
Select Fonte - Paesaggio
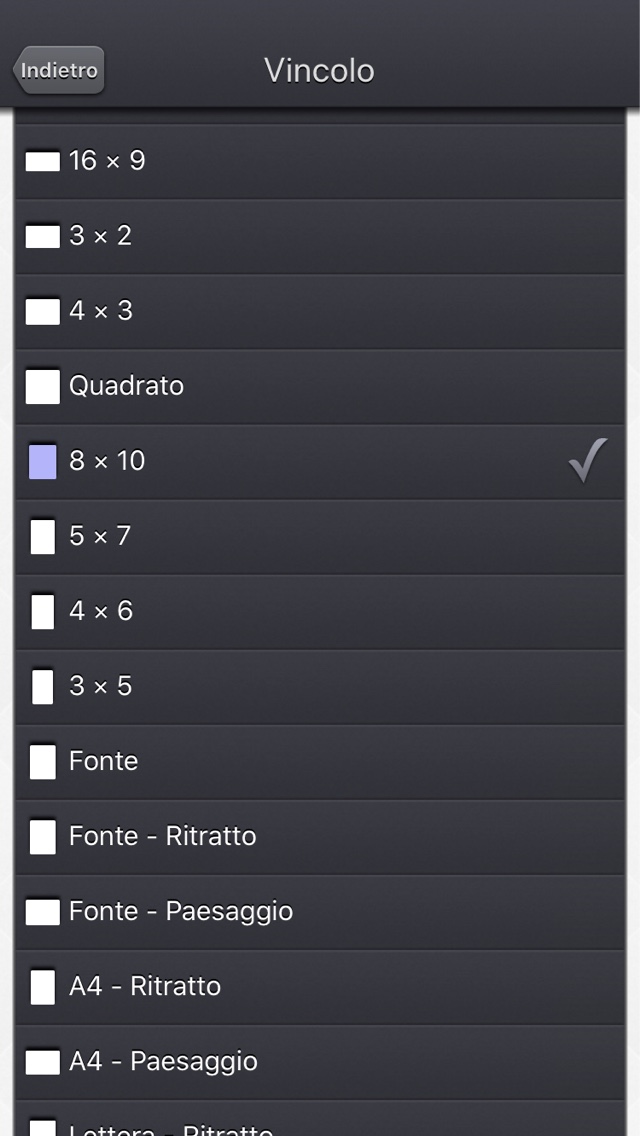320,912
